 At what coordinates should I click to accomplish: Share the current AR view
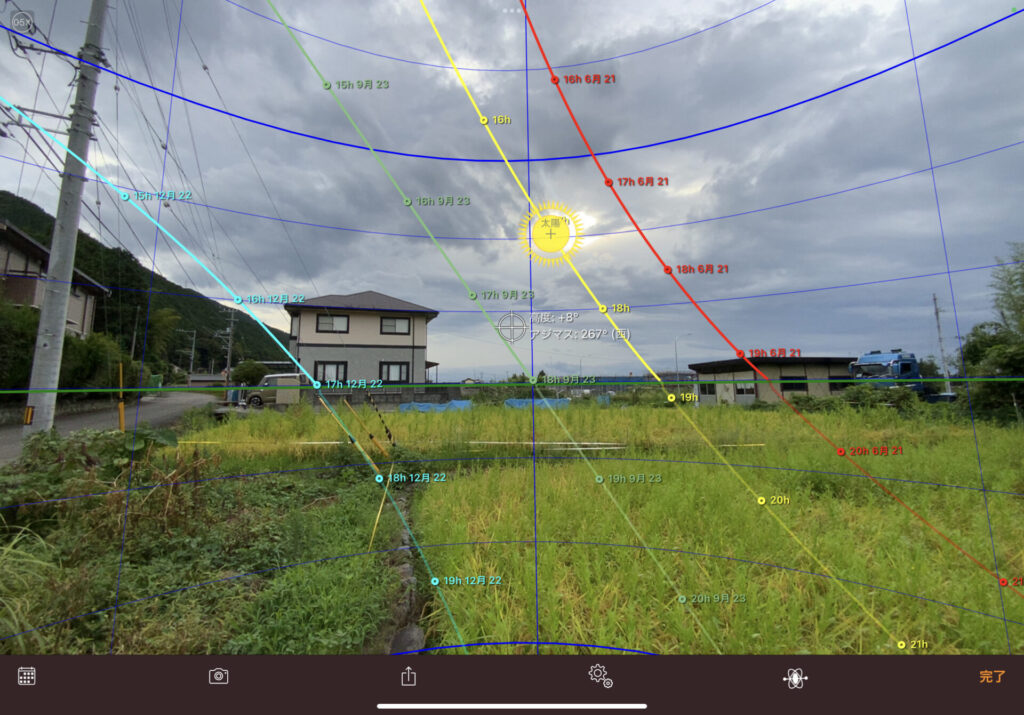pos(408,676)
